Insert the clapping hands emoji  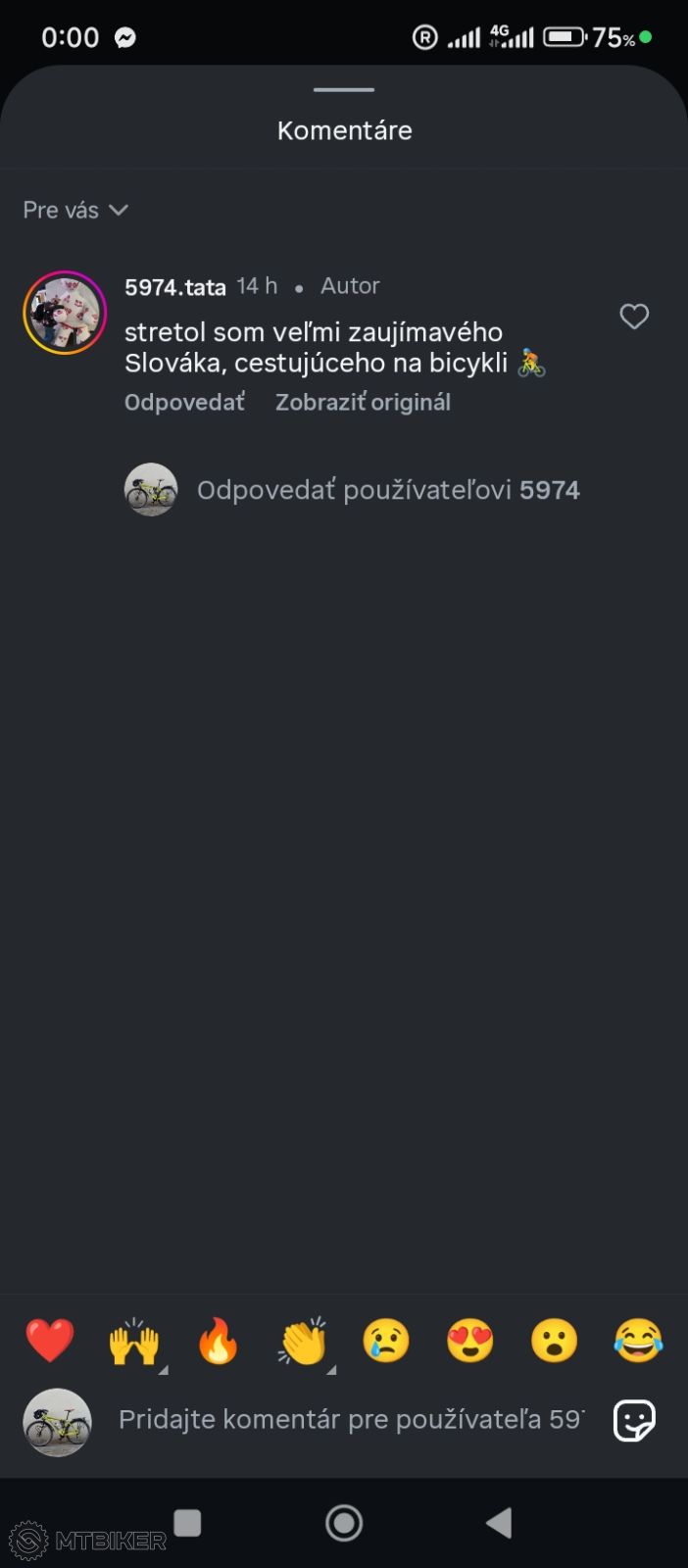pos(303,1341)
